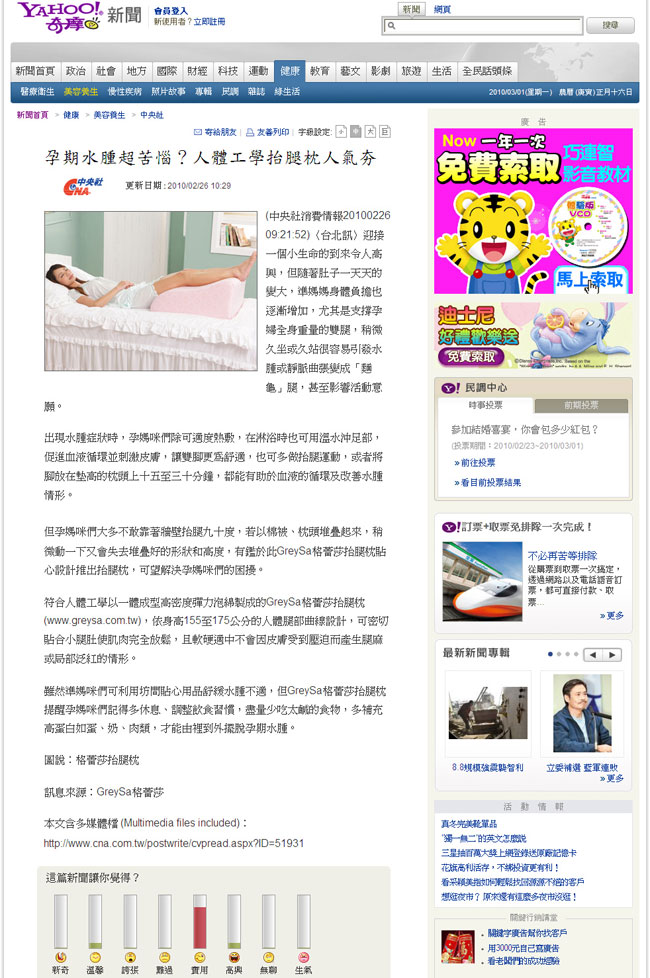Open the cna.com.tw multimedia file link
The image size is (650, 978).
[173, 843]
